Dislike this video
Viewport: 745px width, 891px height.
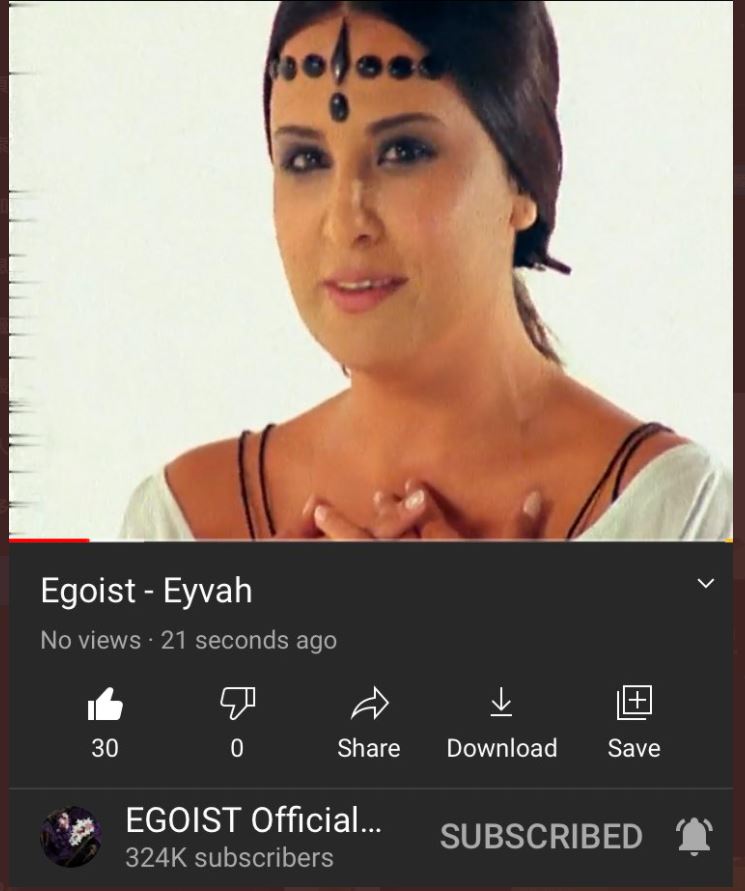(237, 704)
